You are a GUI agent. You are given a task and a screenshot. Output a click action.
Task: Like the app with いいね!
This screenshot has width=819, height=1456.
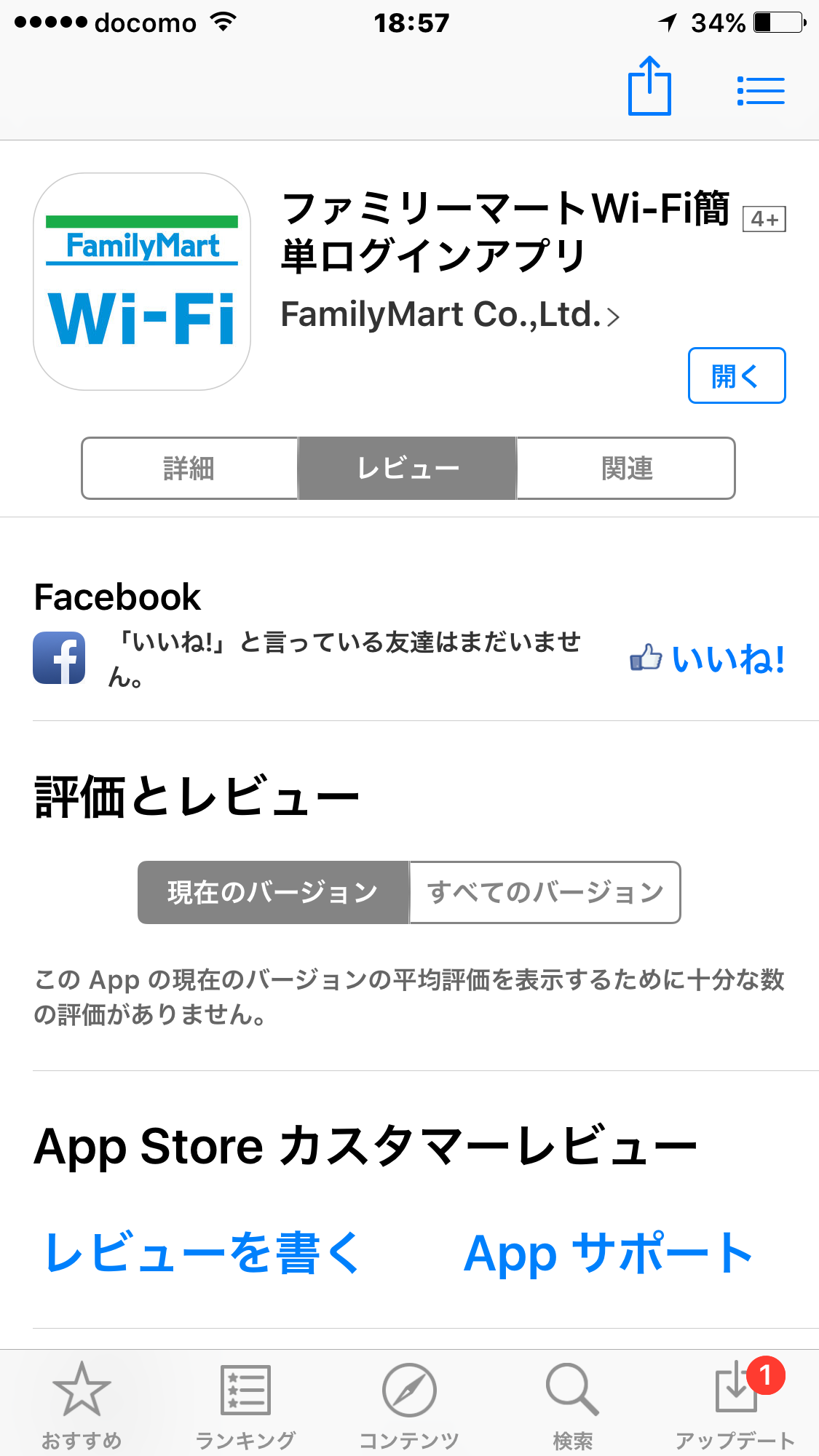pos(708,659)
